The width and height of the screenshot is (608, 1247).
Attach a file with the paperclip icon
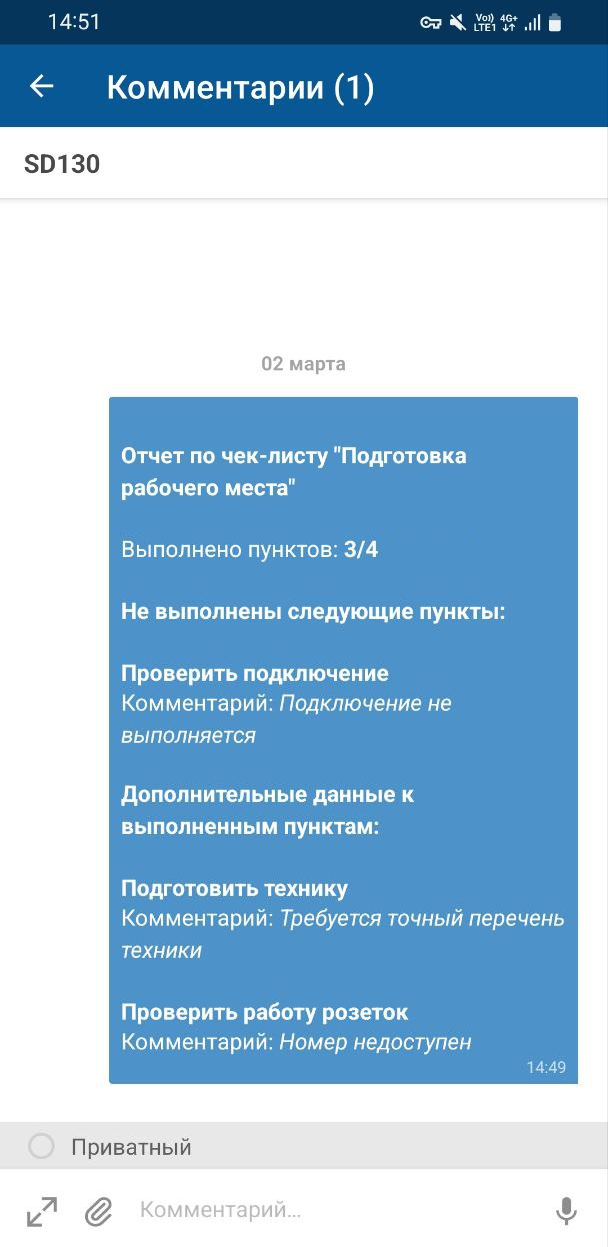click(x=98, y=1212)
